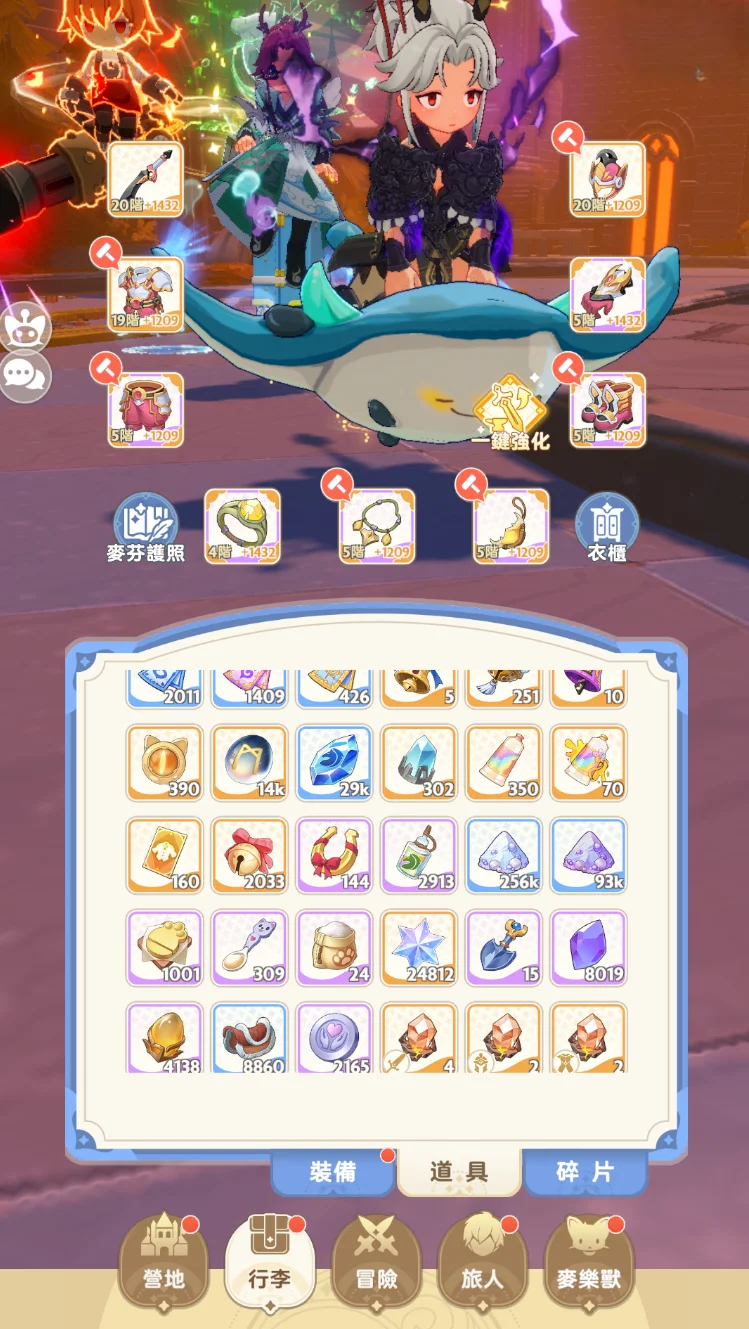The width and height of the screenshot is (749, 1329).
Task: Open the bell item with quantity 2033
Action: click(x=249, y=855)
